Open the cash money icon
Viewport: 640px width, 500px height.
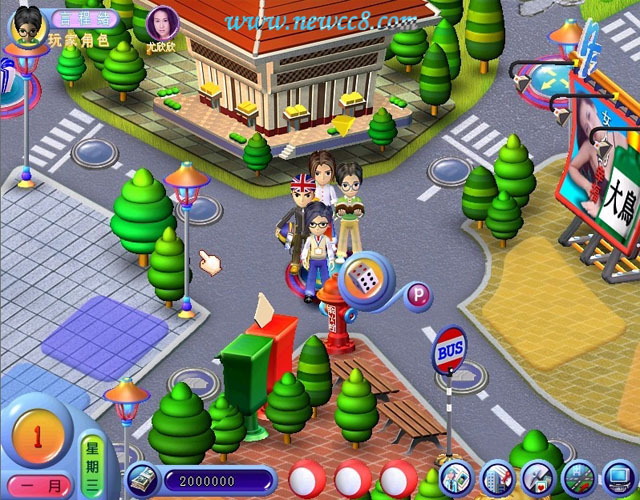[x=143, y=480]
